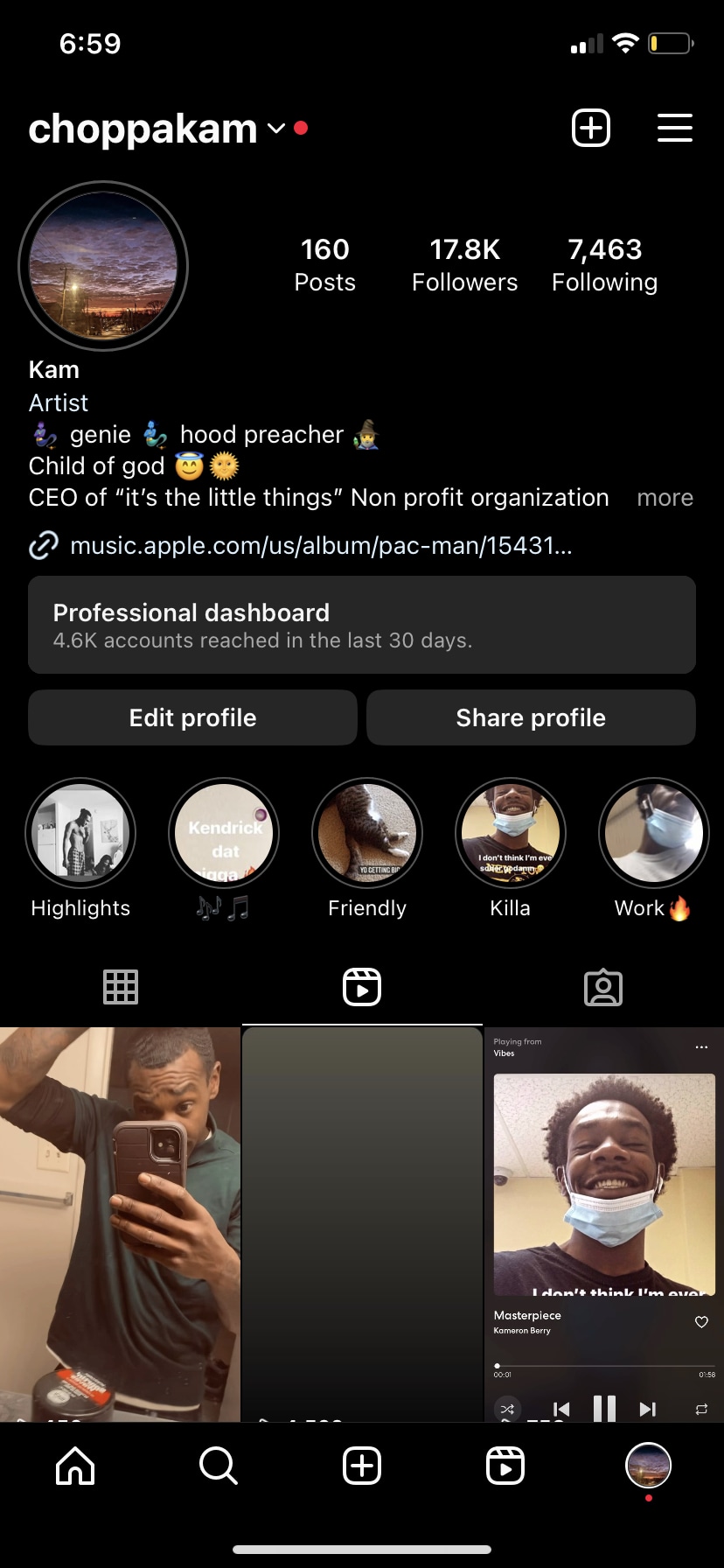Open the Work story highlight

[x=654, y=849]
